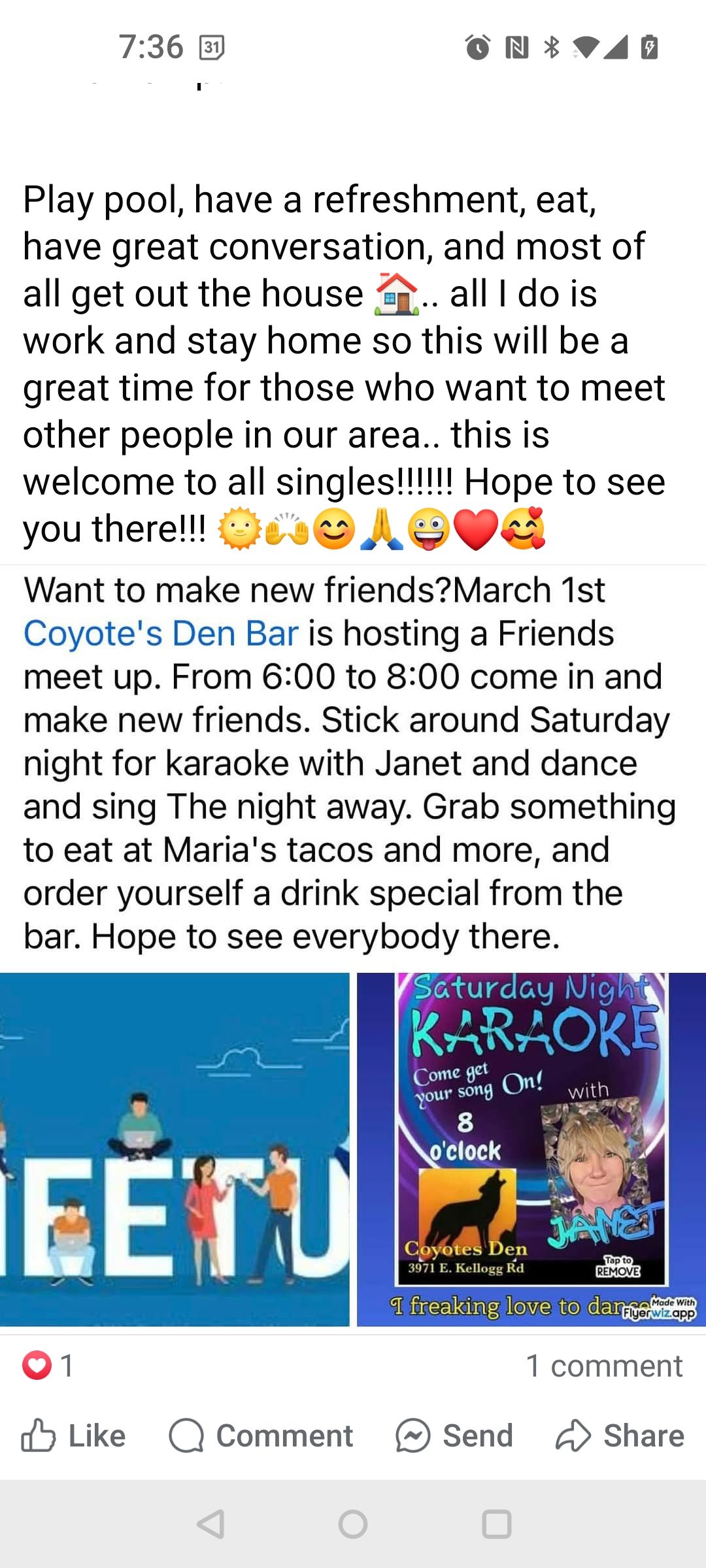The image size is (706, 1568).
Task: Go to the home screen
Action: tap(353, 1524)
